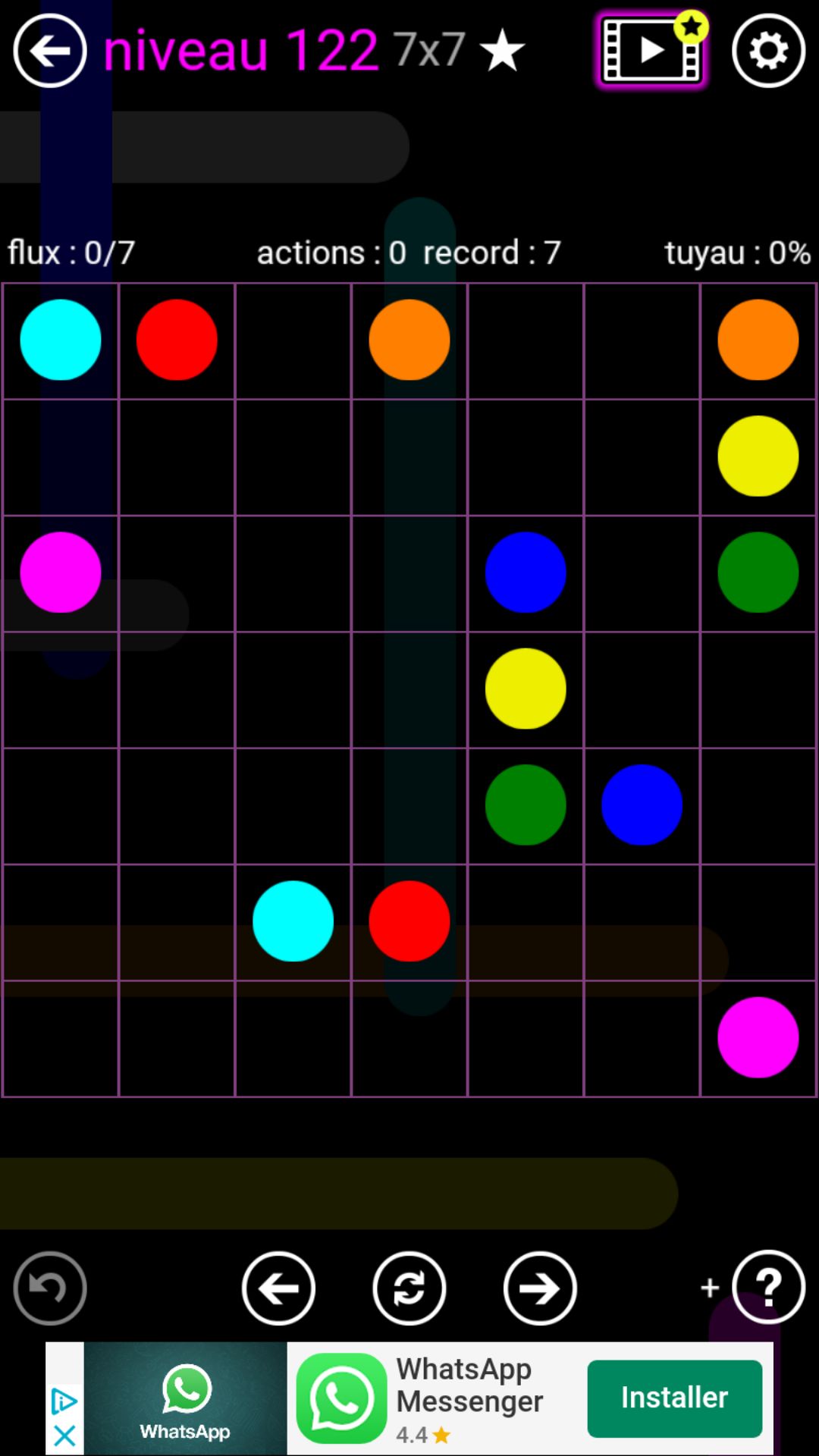Tap the orange dot in the top-right corner
This screenshot has width=819, height=1456.
click(x=758, y=340)
